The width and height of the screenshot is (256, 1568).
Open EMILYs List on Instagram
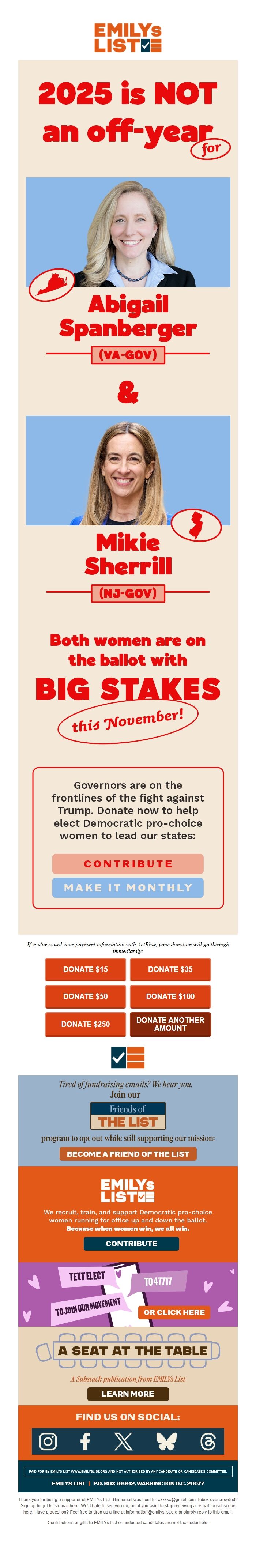click(48, 1441)
